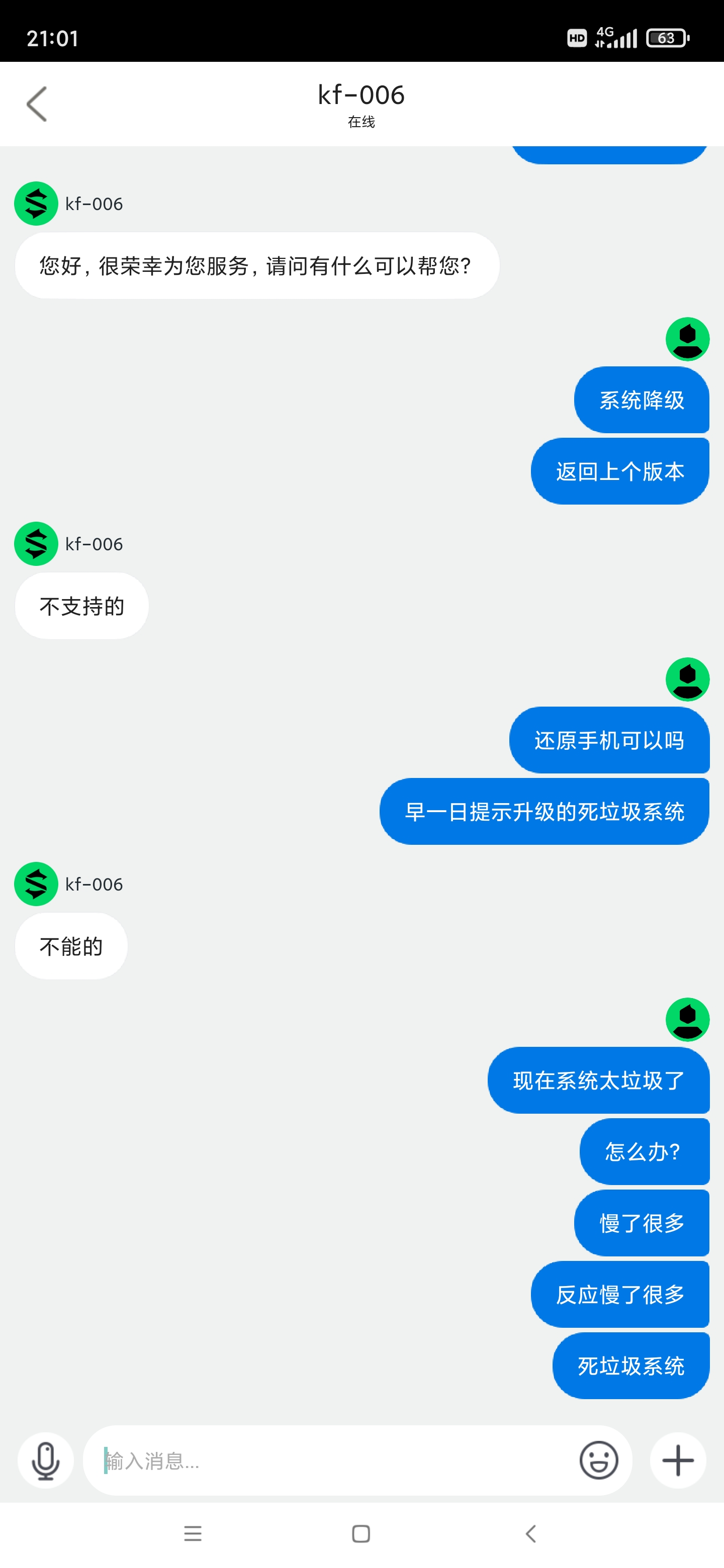Open the emoji picker
Viewport: 724px width, 1568px height.
(599, 1460)
